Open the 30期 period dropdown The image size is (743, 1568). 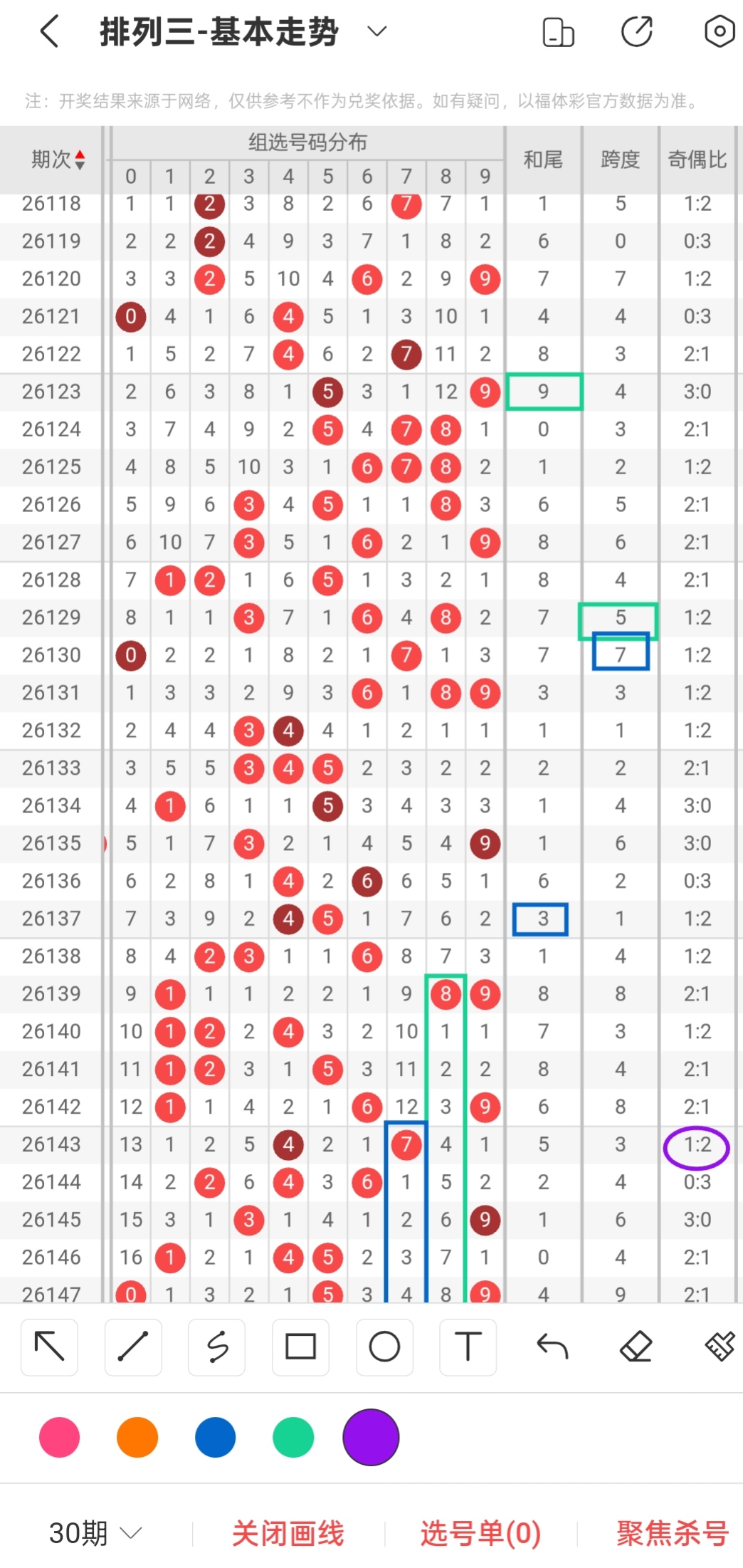[96, 1533]
